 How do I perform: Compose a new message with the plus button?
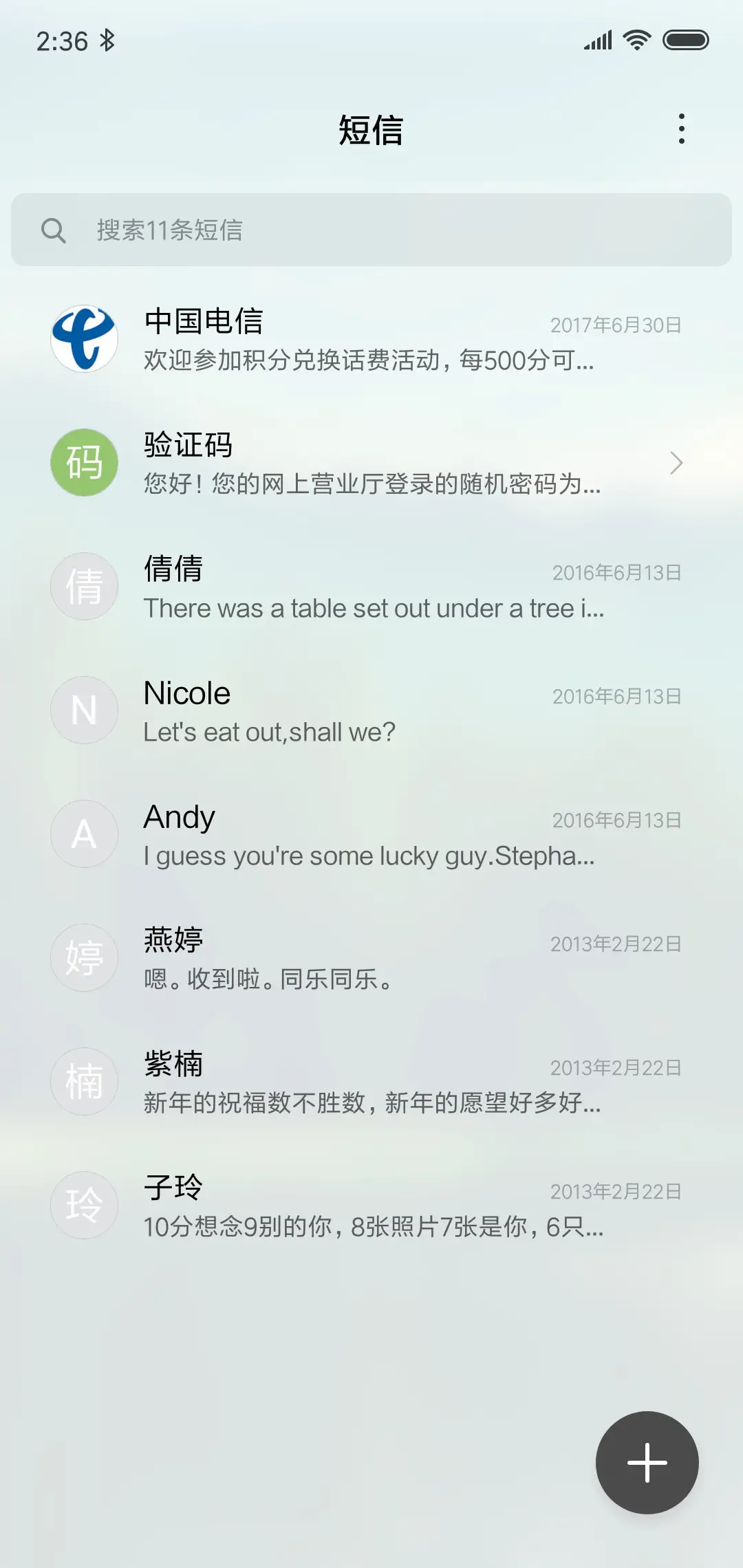(647, 1463)
